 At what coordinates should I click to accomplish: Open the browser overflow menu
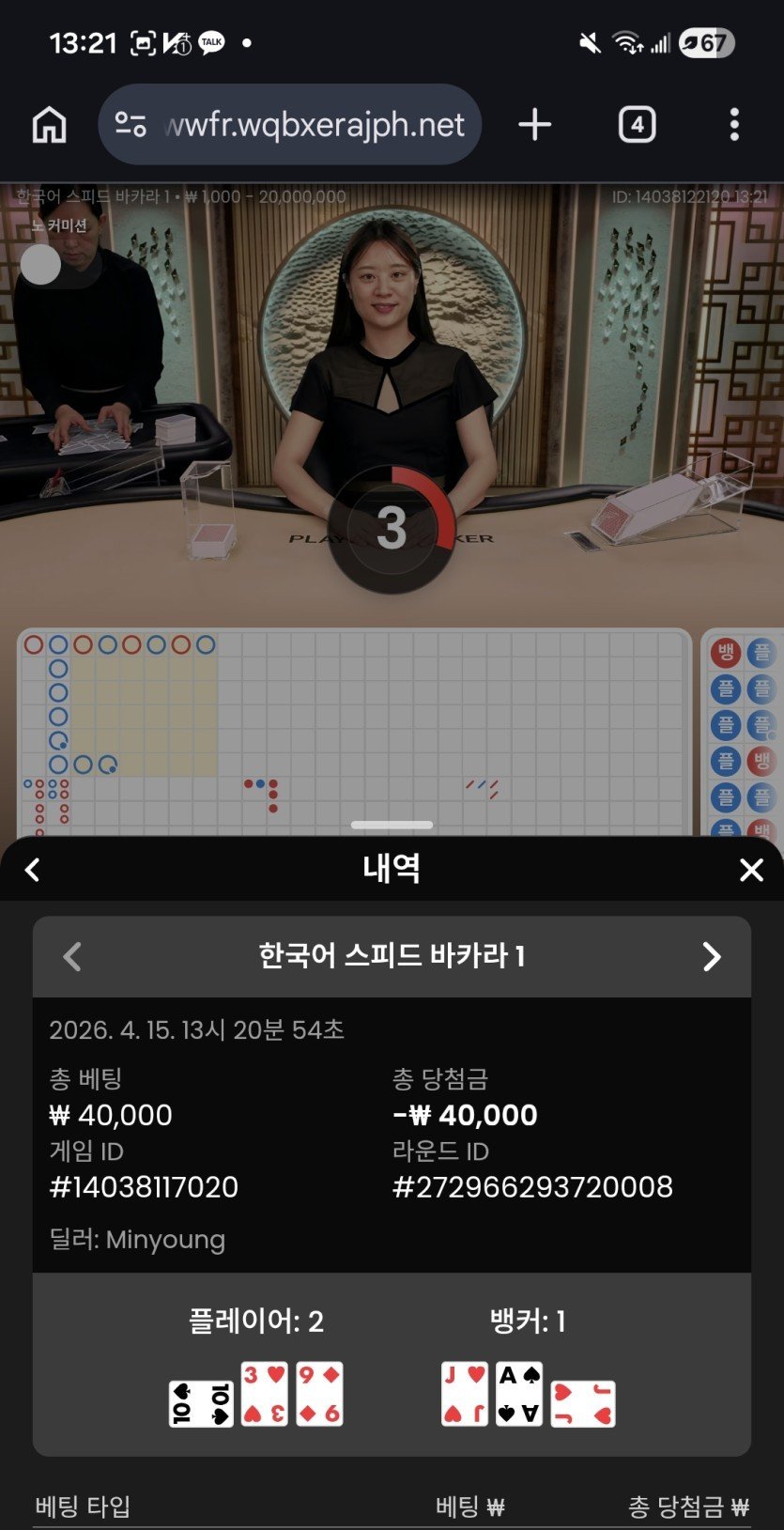tap(734, 124)
